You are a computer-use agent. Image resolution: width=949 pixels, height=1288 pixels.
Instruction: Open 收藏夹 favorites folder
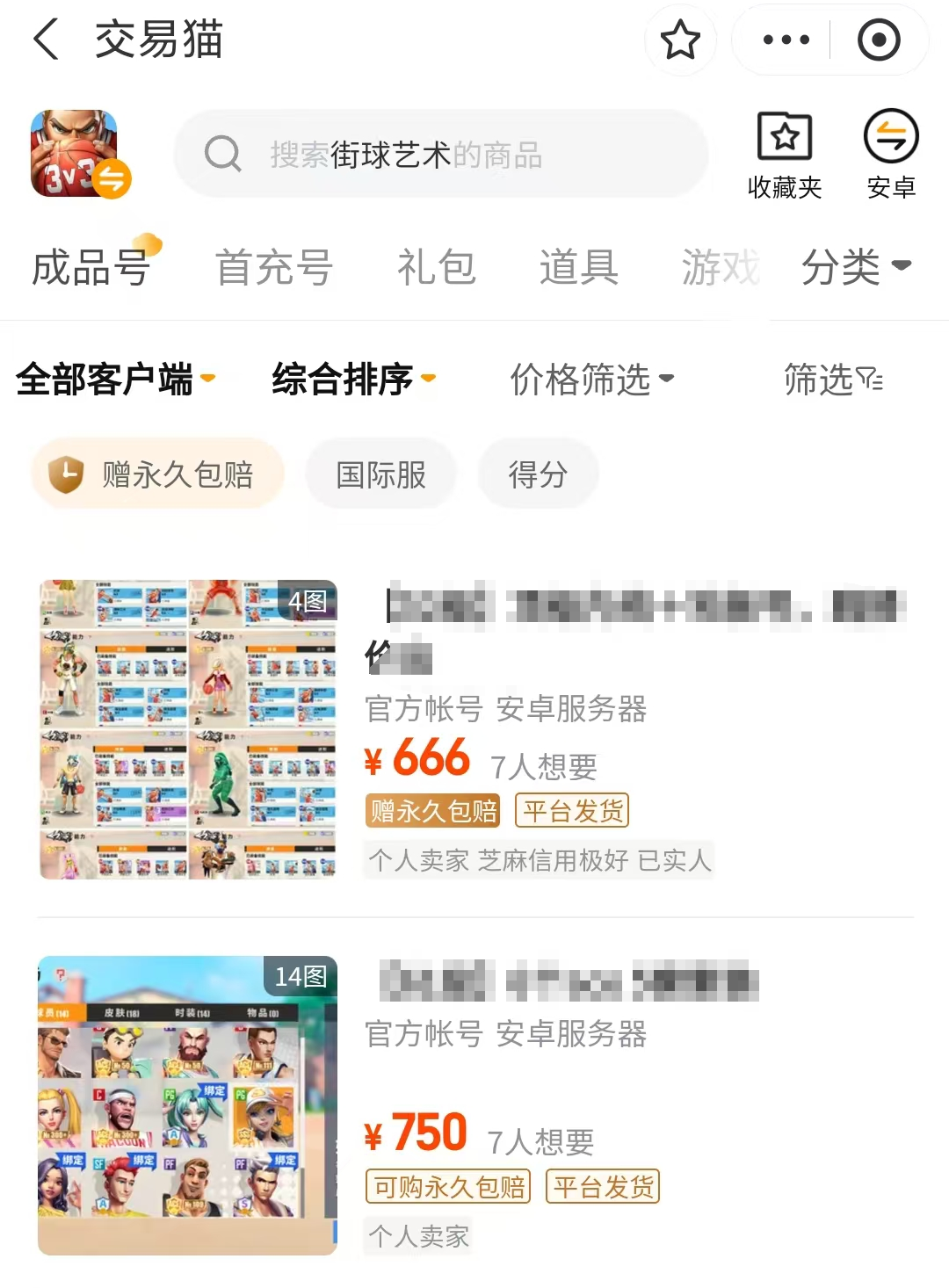click(784, 156)
